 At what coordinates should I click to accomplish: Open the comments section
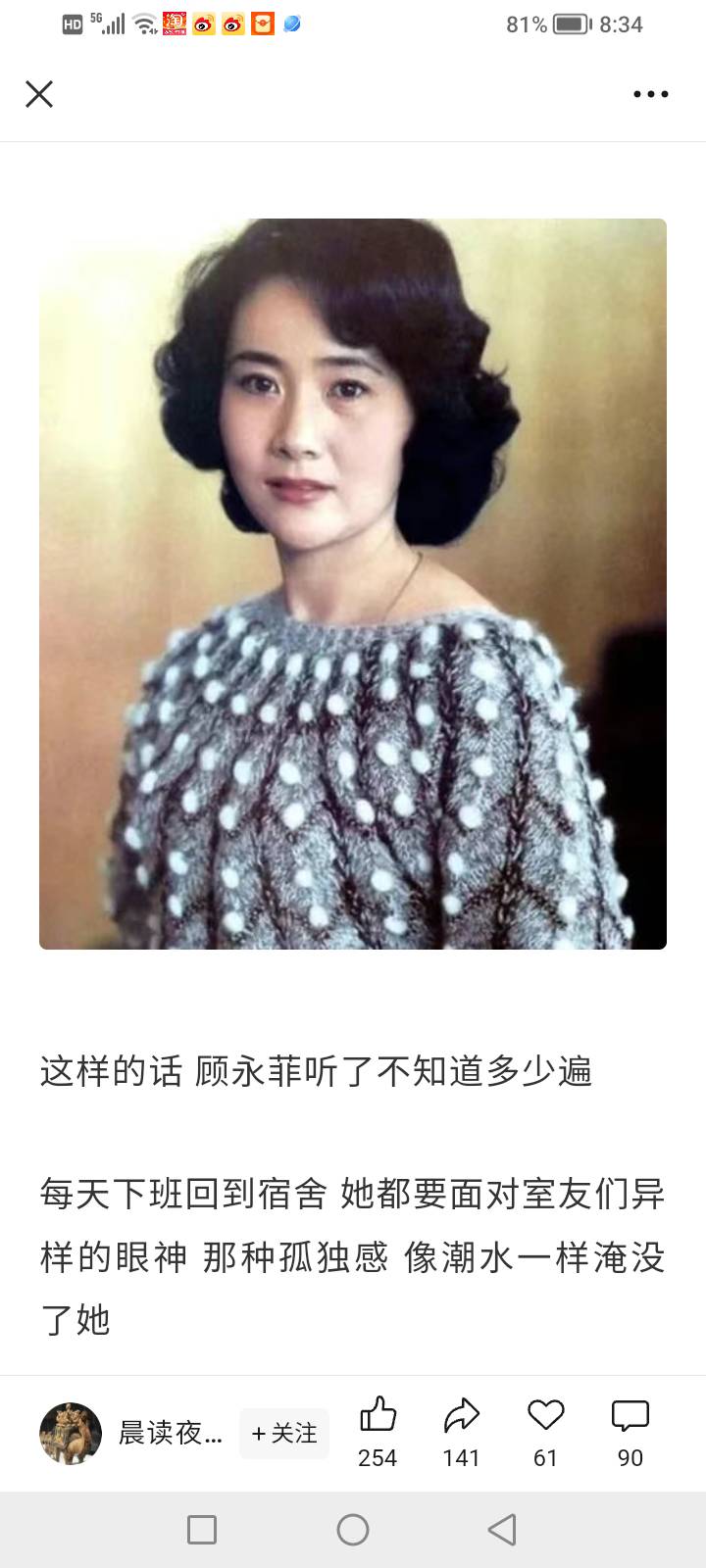pyautogui.click(x=630, y=1431)
